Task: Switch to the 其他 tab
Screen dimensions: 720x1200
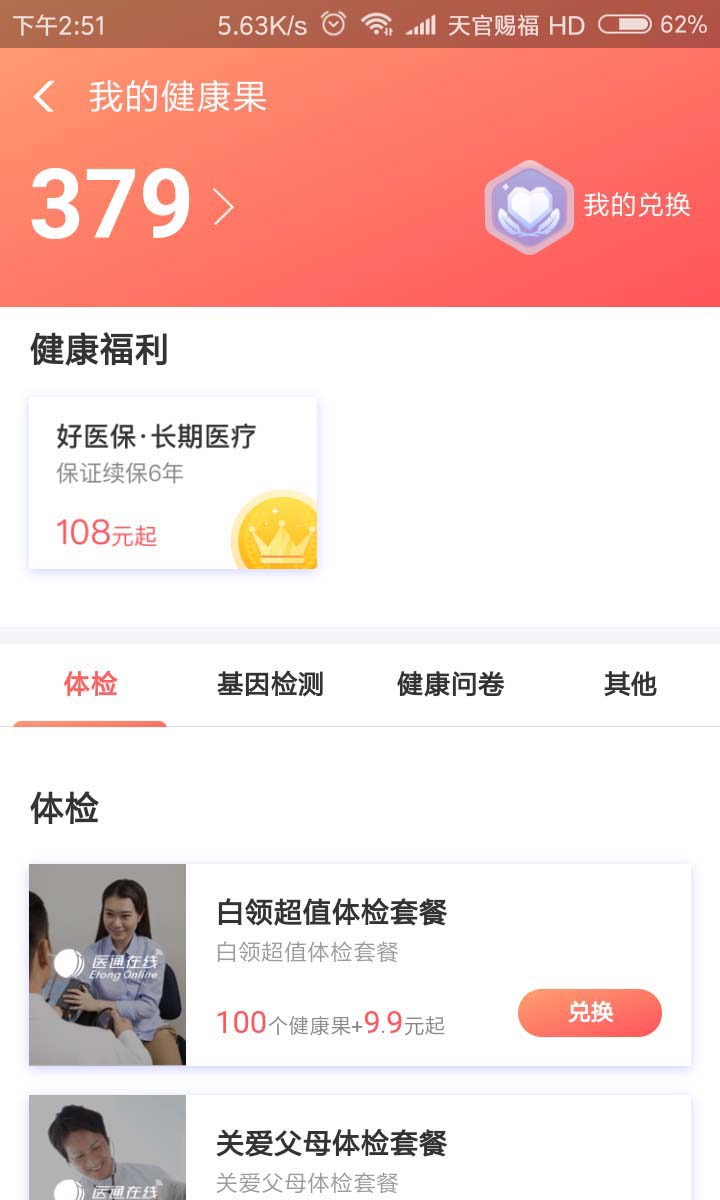Action: coord(630,685)
